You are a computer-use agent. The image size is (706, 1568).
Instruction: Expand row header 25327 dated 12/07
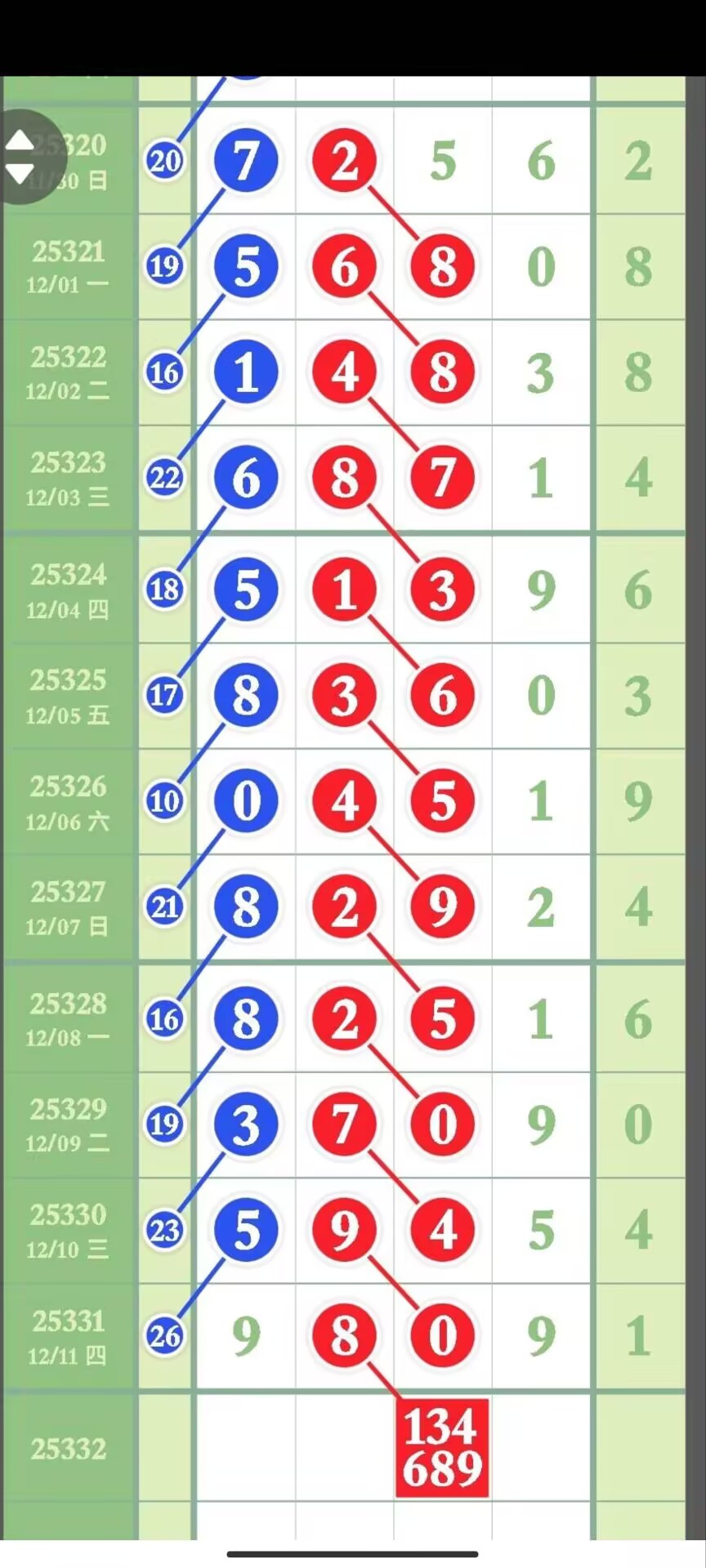click(69, 908)
